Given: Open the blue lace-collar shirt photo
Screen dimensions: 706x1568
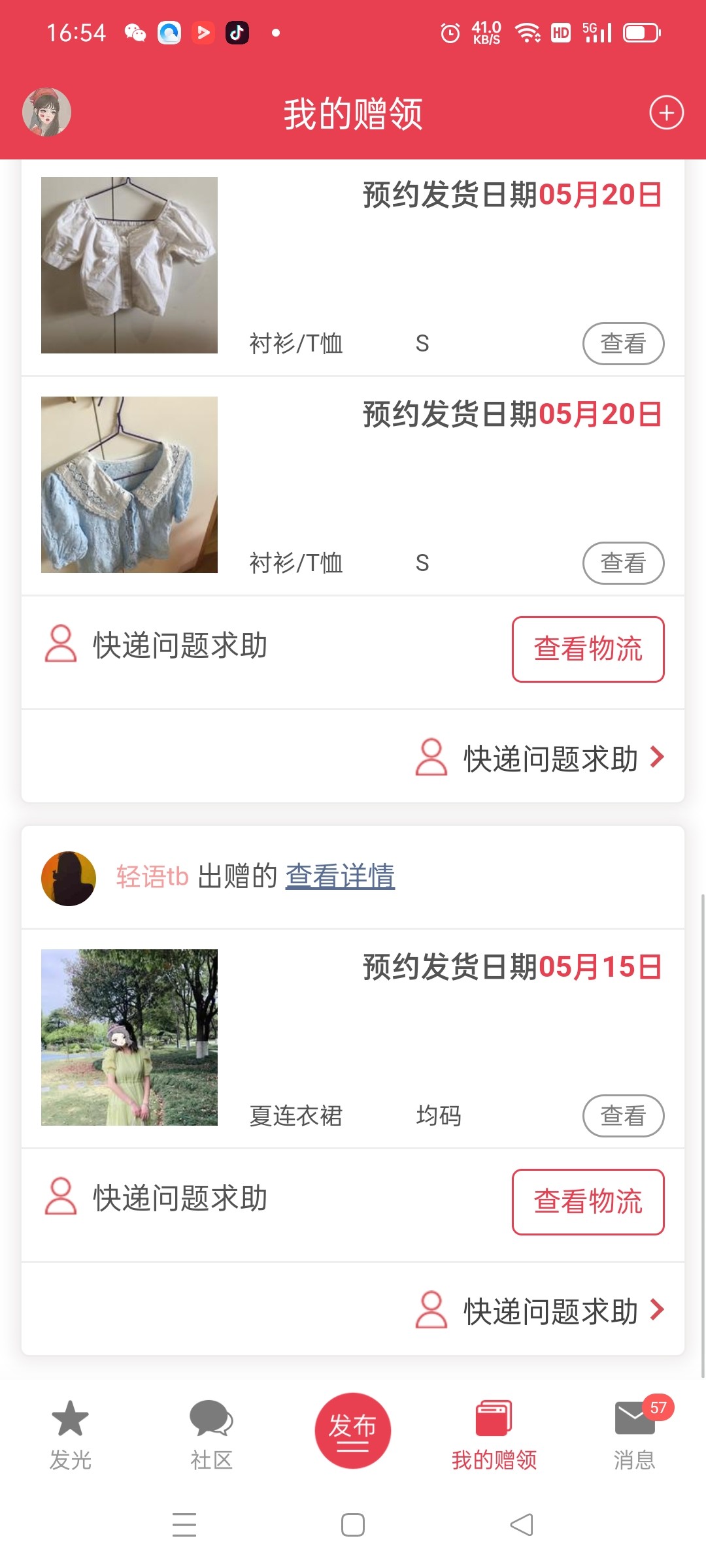Looking at the screenshot, I should pos(129,485).
